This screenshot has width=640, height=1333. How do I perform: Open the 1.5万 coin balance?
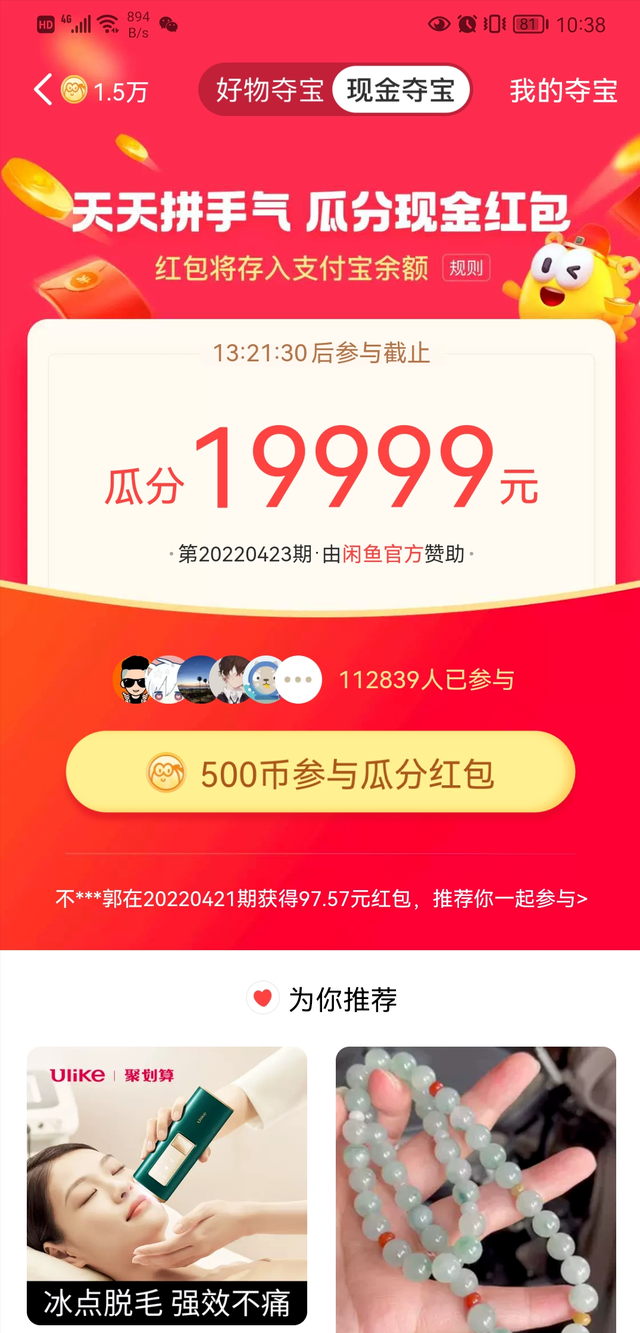[105, 91]
